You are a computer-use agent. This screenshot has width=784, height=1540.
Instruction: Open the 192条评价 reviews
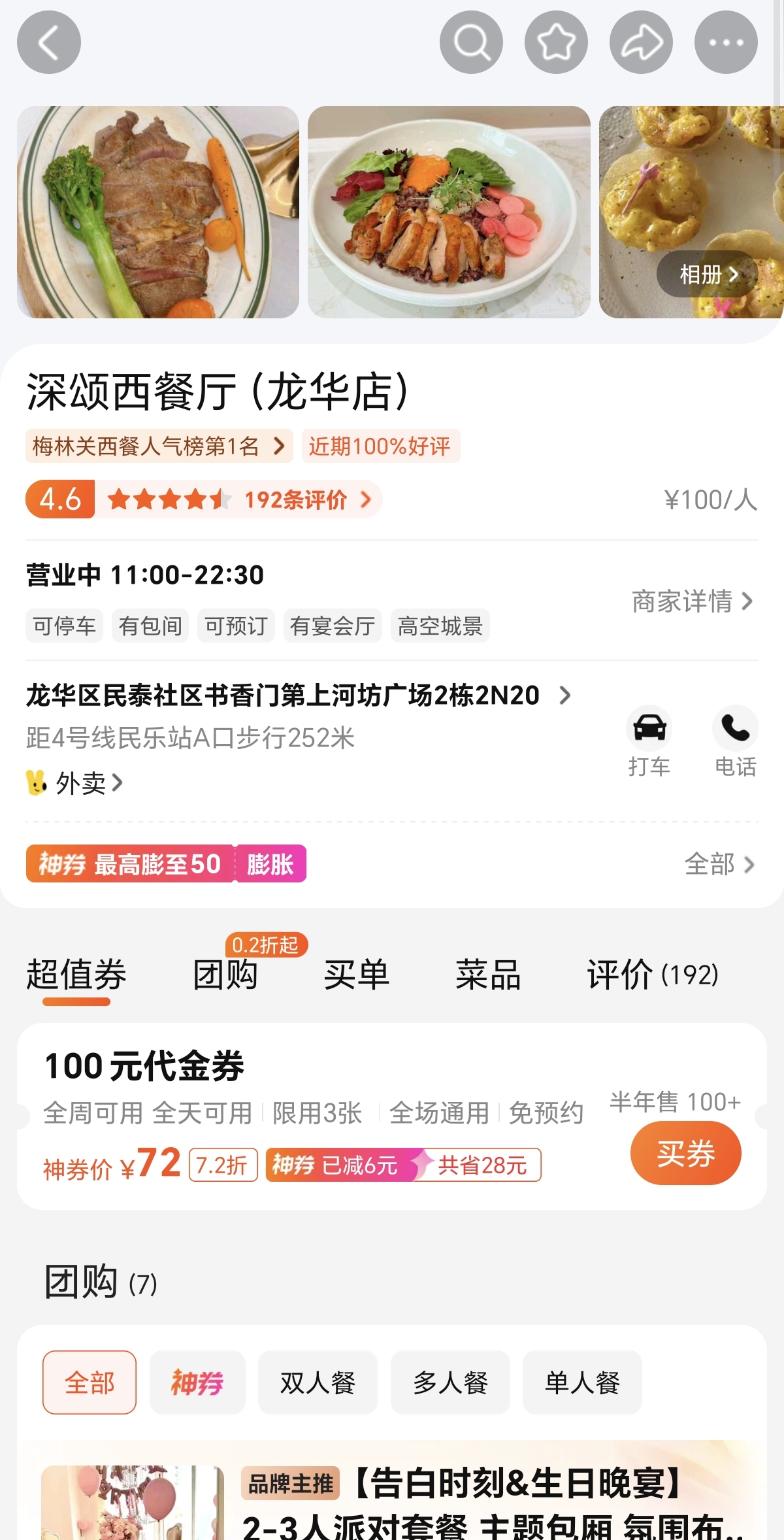[x=304, y=500]
